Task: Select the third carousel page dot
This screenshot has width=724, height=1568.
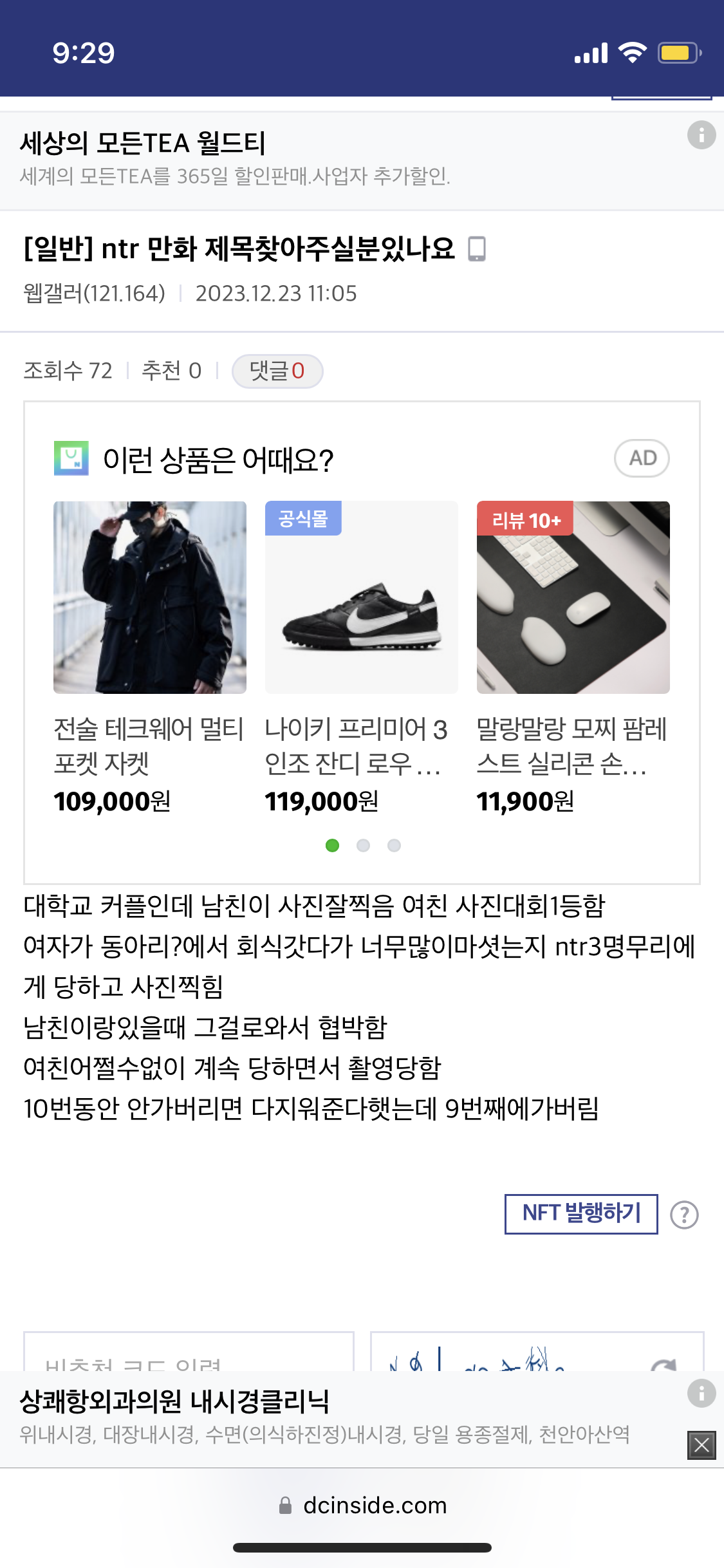Action: click(x=394, y=845)
